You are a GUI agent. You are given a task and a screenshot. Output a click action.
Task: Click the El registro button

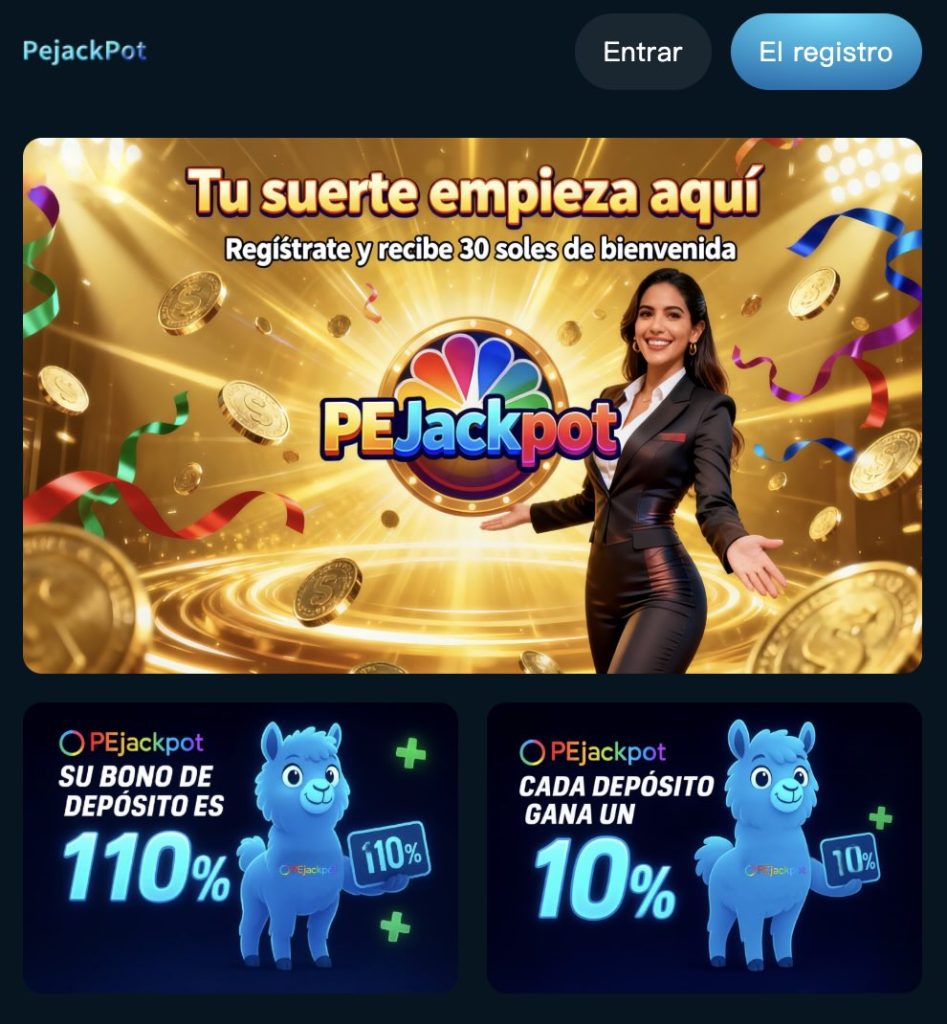[x=826, y=51]
